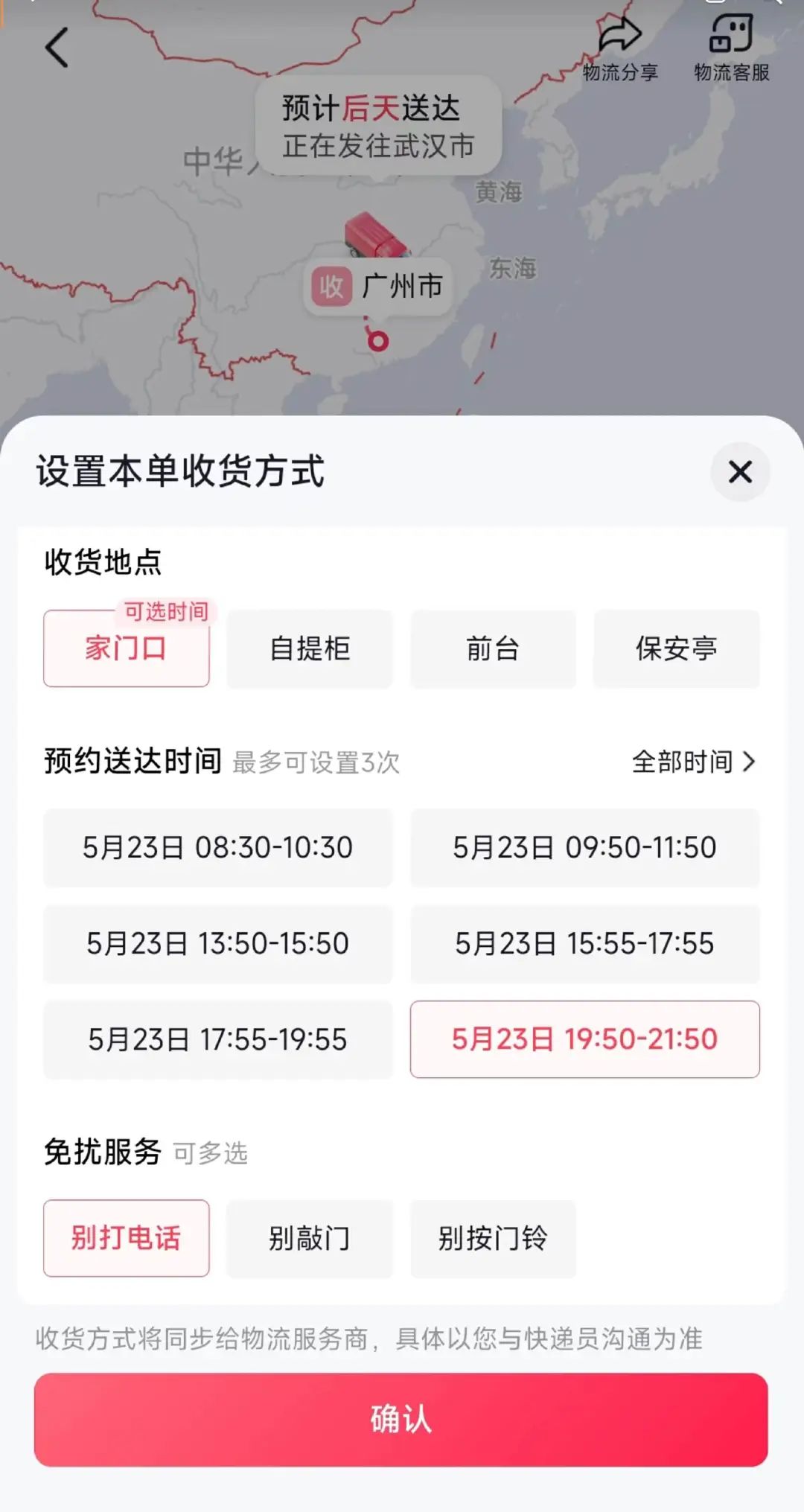Select the 5月23日 15:55-17:55 time slot
The width and height of the screenshot is (804, 1512).
coord(584,943)
